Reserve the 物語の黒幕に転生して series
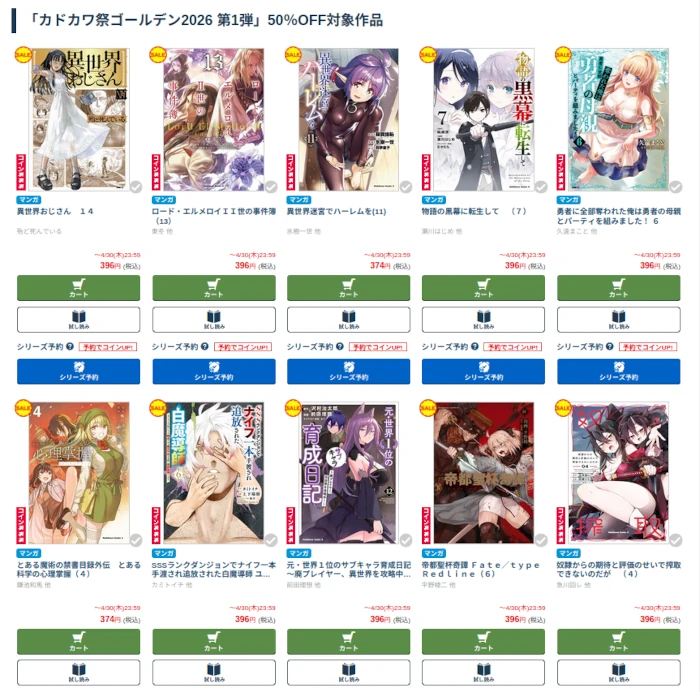Screen dimensions: 700x692 coord(483,371)
